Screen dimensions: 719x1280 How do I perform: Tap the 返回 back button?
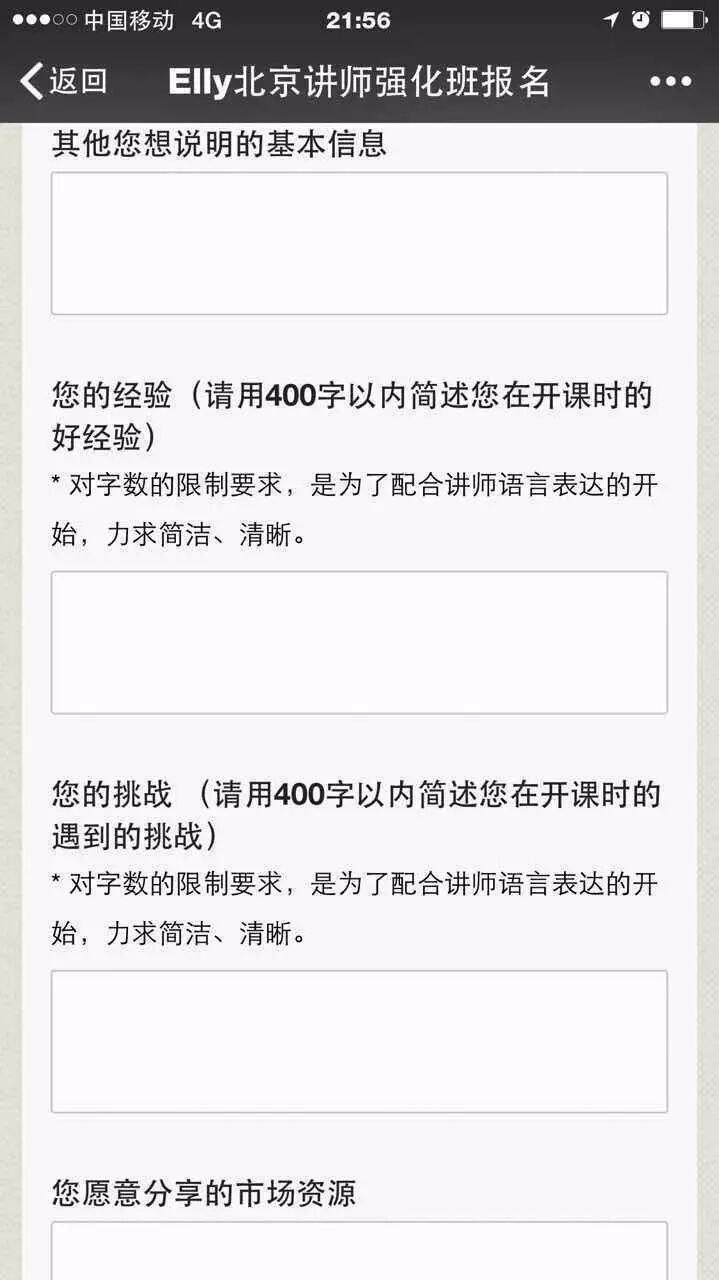[x=64, y=82]
